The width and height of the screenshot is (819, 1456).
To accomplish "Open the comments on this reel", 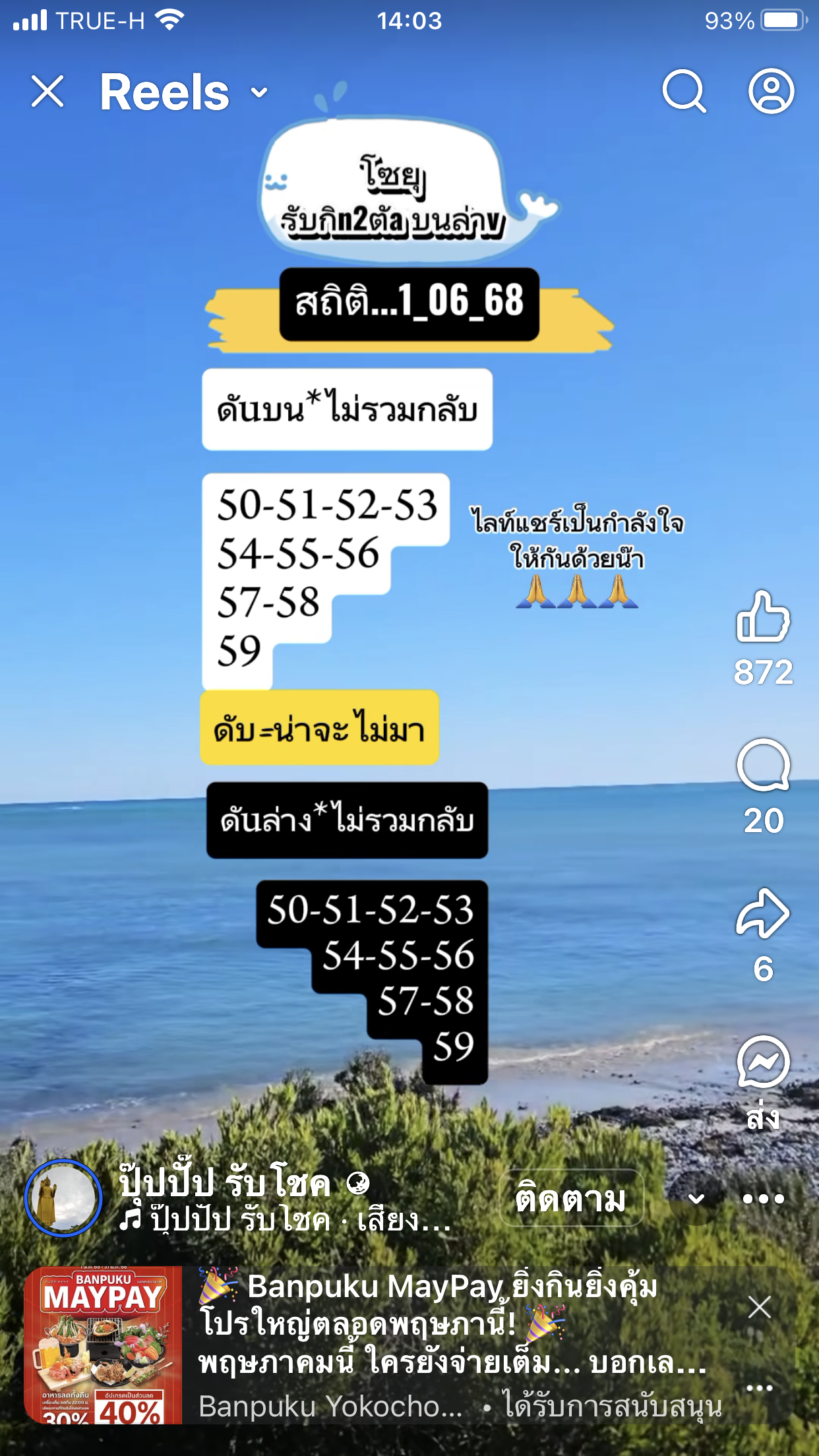I will (763, 765).
